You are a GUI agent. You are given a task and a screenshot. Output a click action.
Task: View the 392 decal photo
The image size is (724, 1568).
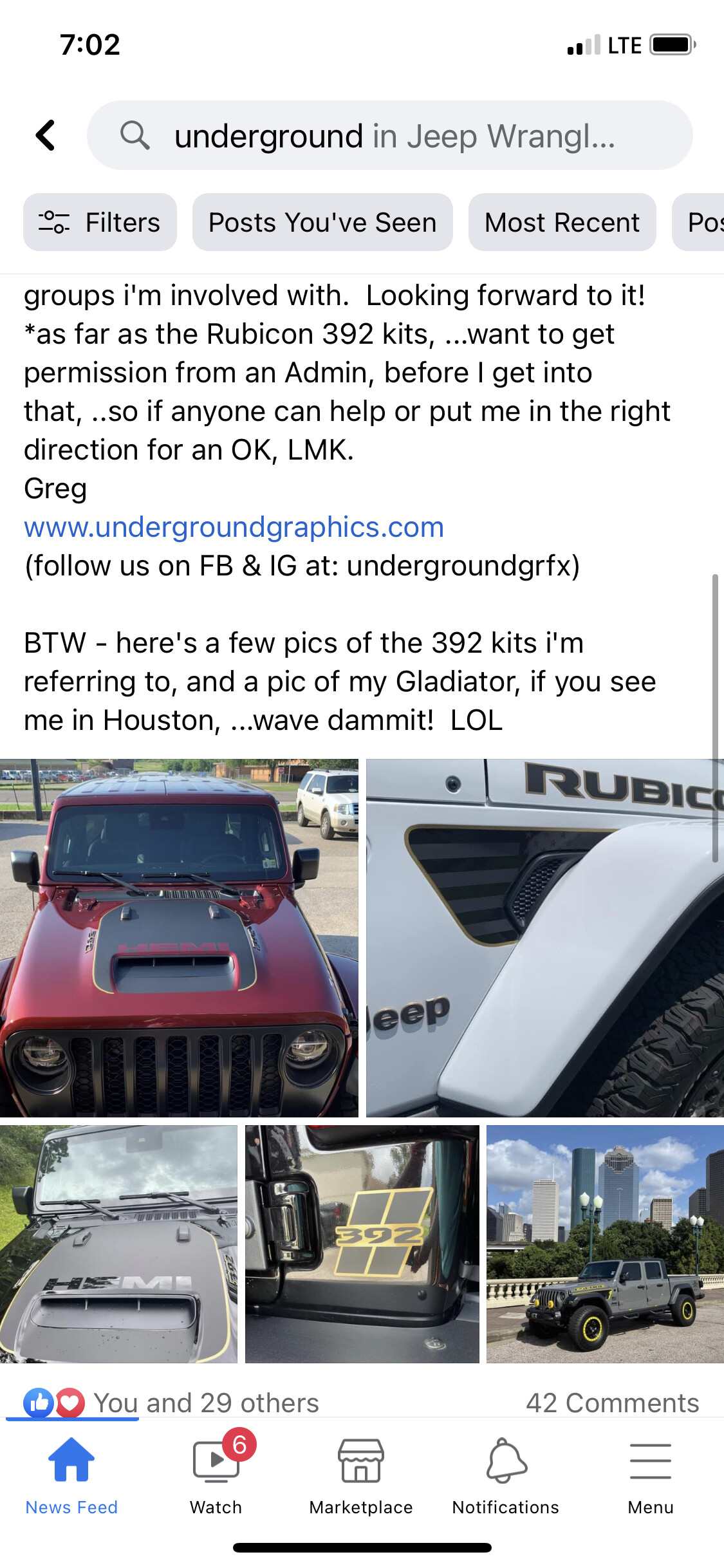[x=362, y=1244]
